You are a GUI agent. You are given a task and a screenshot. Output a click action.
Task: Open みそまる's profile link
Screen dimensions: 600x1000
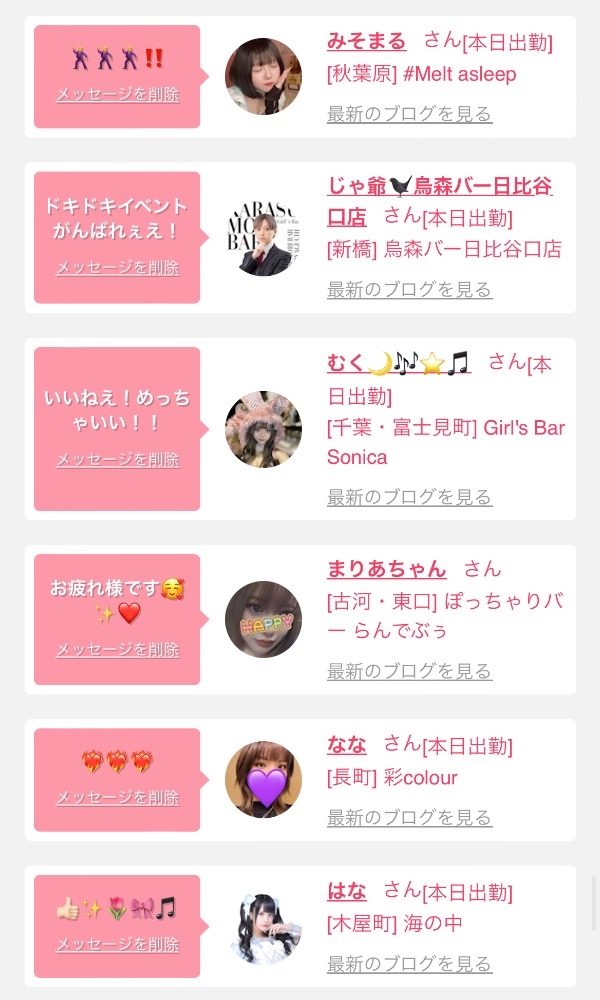[366, 41]
